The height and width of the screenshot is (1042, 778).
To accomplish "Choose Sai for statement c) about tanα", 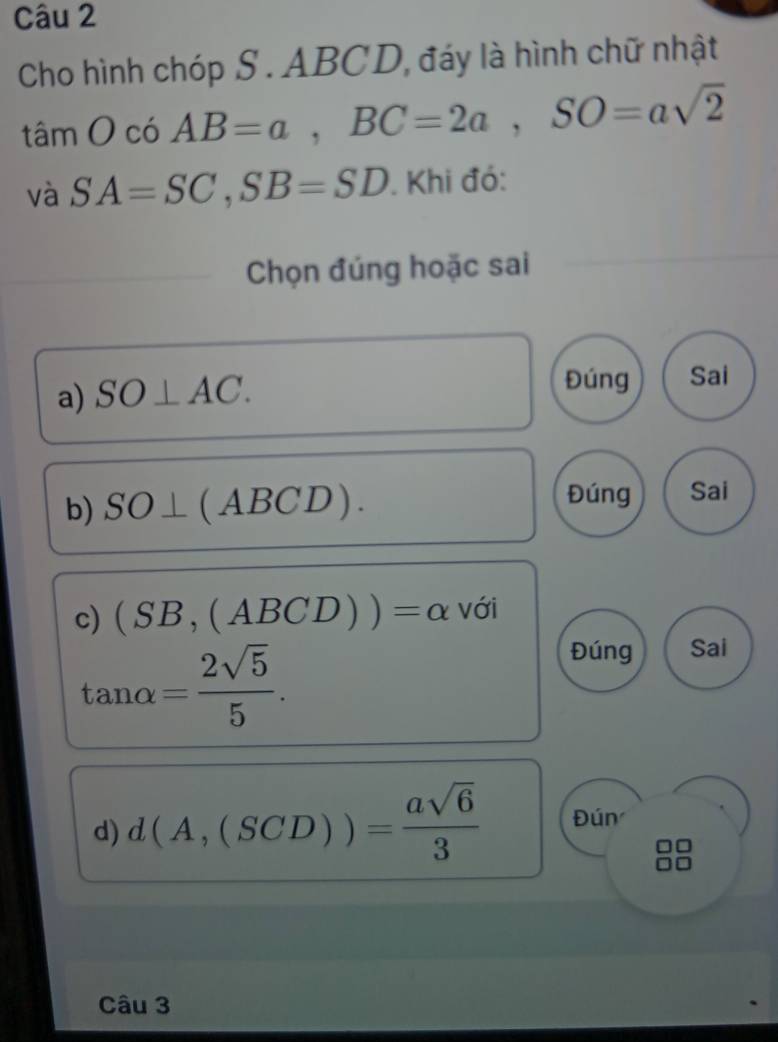I will pyautogui.click(x=708, y=649).
